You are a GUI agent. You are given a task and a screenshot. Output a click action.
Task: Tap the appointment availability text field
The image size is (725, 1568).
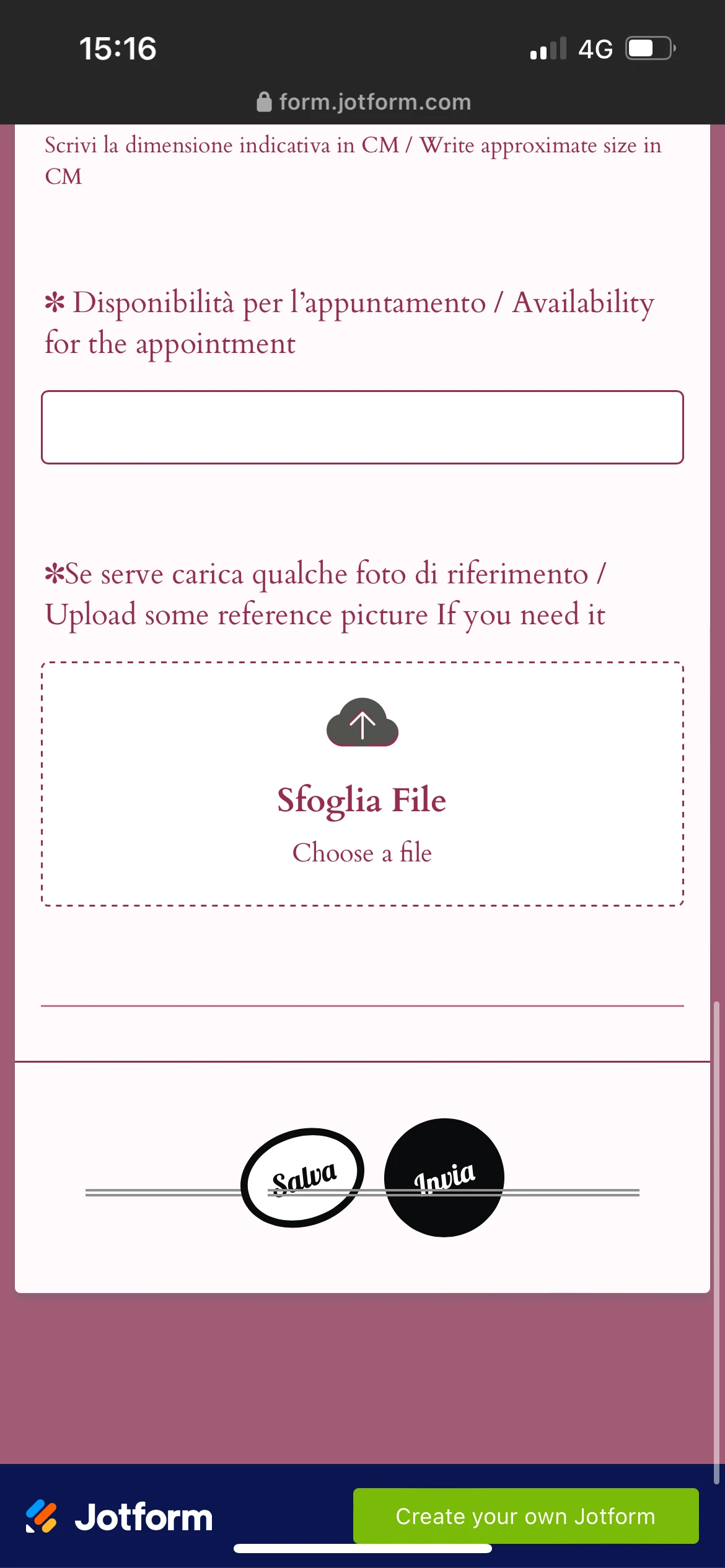click(x=362, y=427)
